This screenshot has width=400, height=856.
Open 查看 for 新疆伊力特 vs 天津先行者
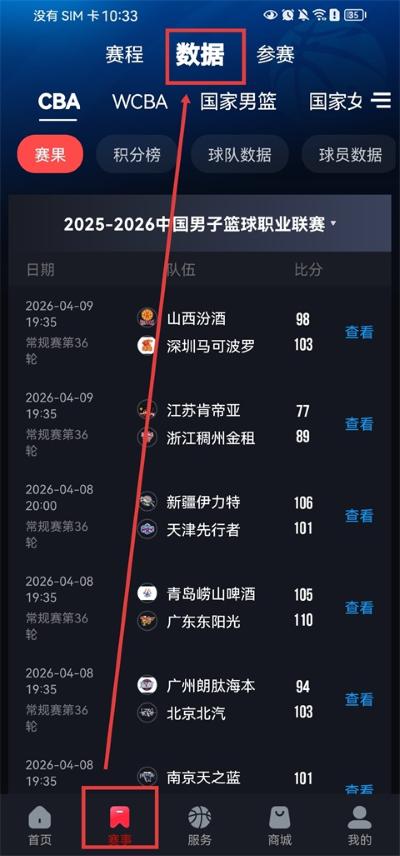pyautogui.click(x=359, y=515)
